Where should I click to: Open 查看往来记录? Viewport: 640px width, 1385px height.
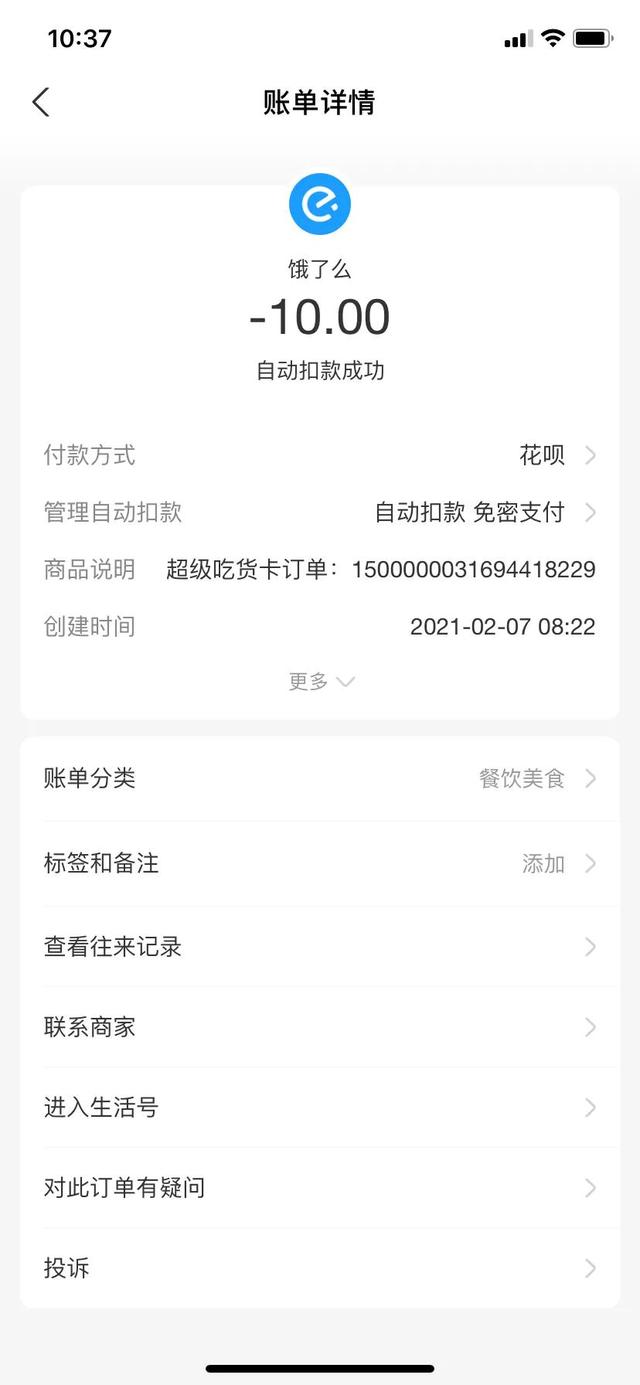coord(320,947)
